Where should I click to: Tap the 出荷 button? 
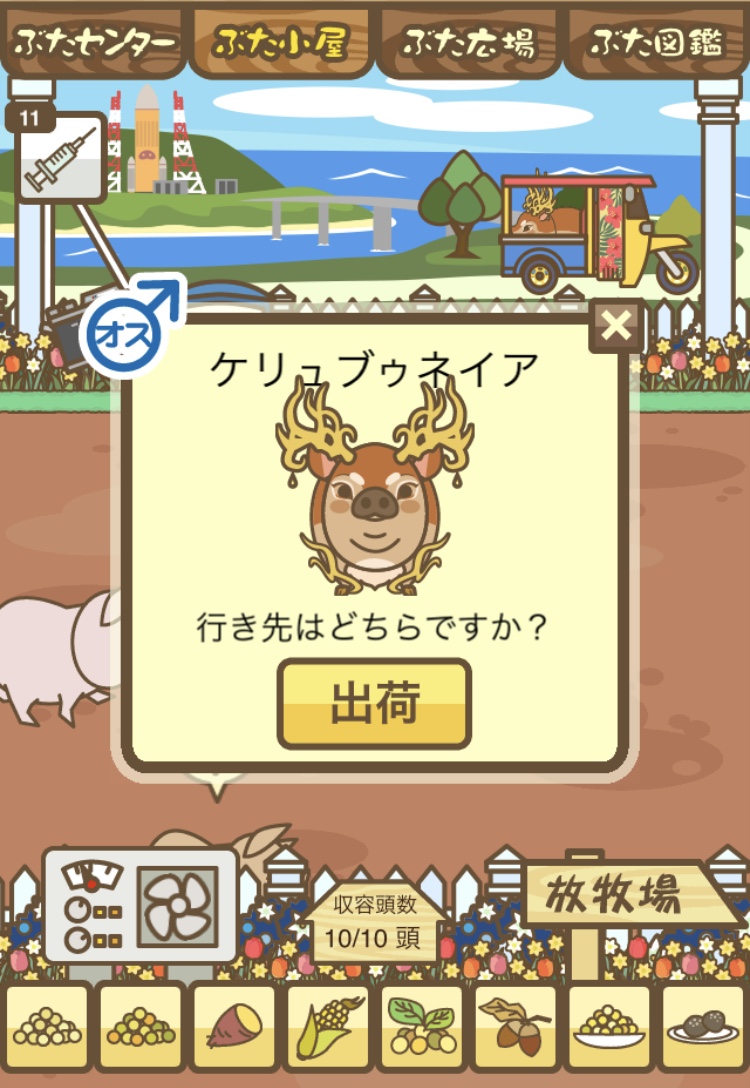click(x=373, y=704)
